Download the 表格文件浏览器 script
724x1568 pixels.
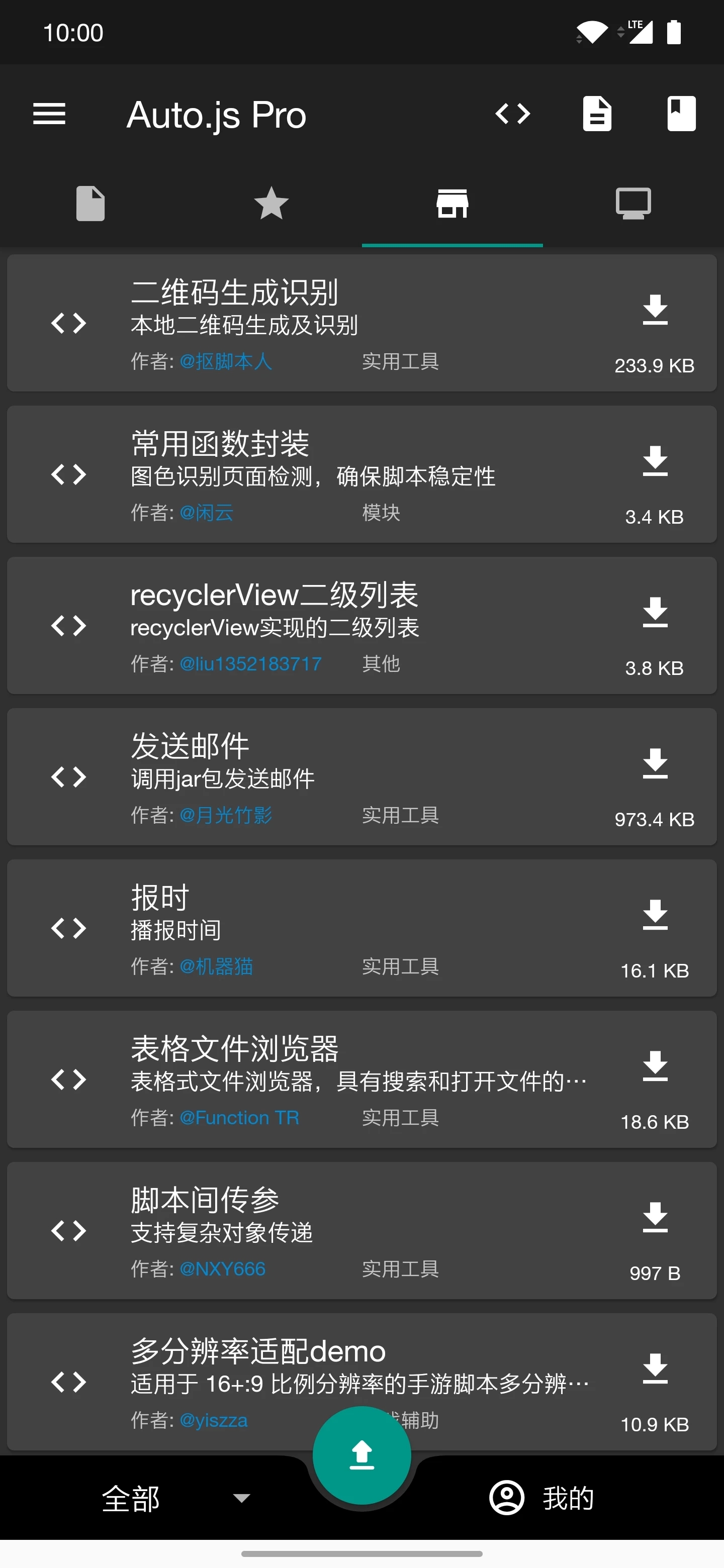click(x=655, y=1066)
